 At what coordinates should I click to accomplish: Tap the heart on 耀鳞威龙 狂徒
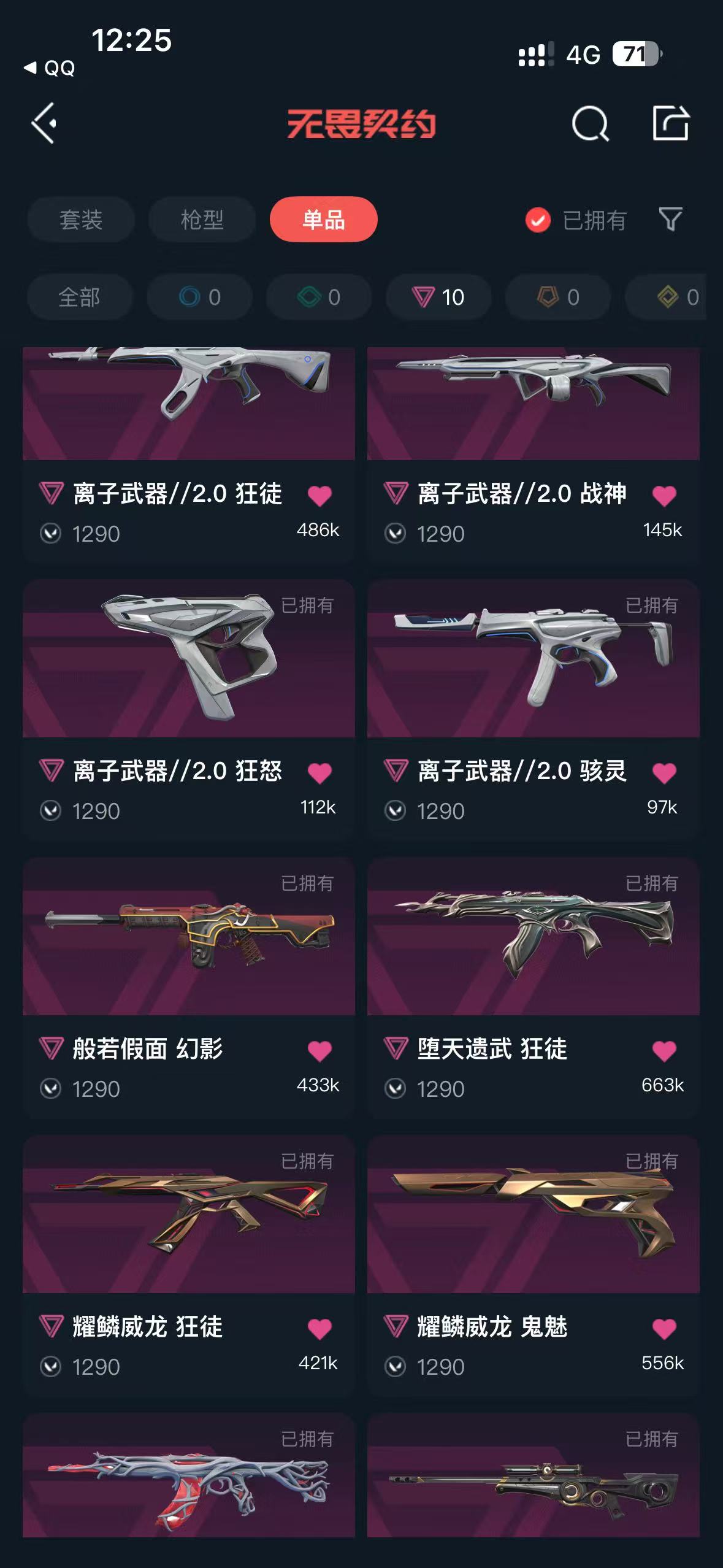[319, 1328]
